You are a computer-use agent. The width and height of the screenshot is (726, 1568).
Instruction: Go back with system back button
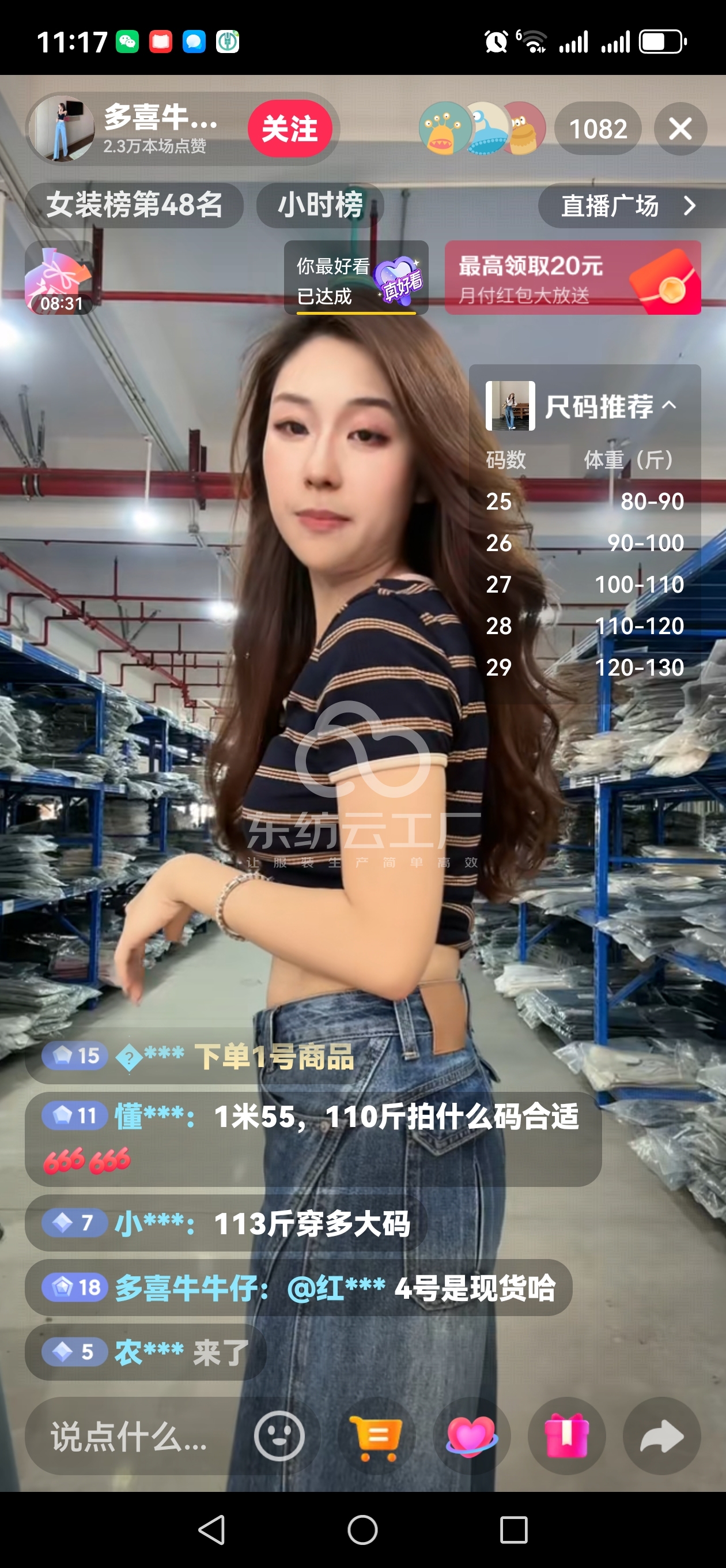point(212,1529)
